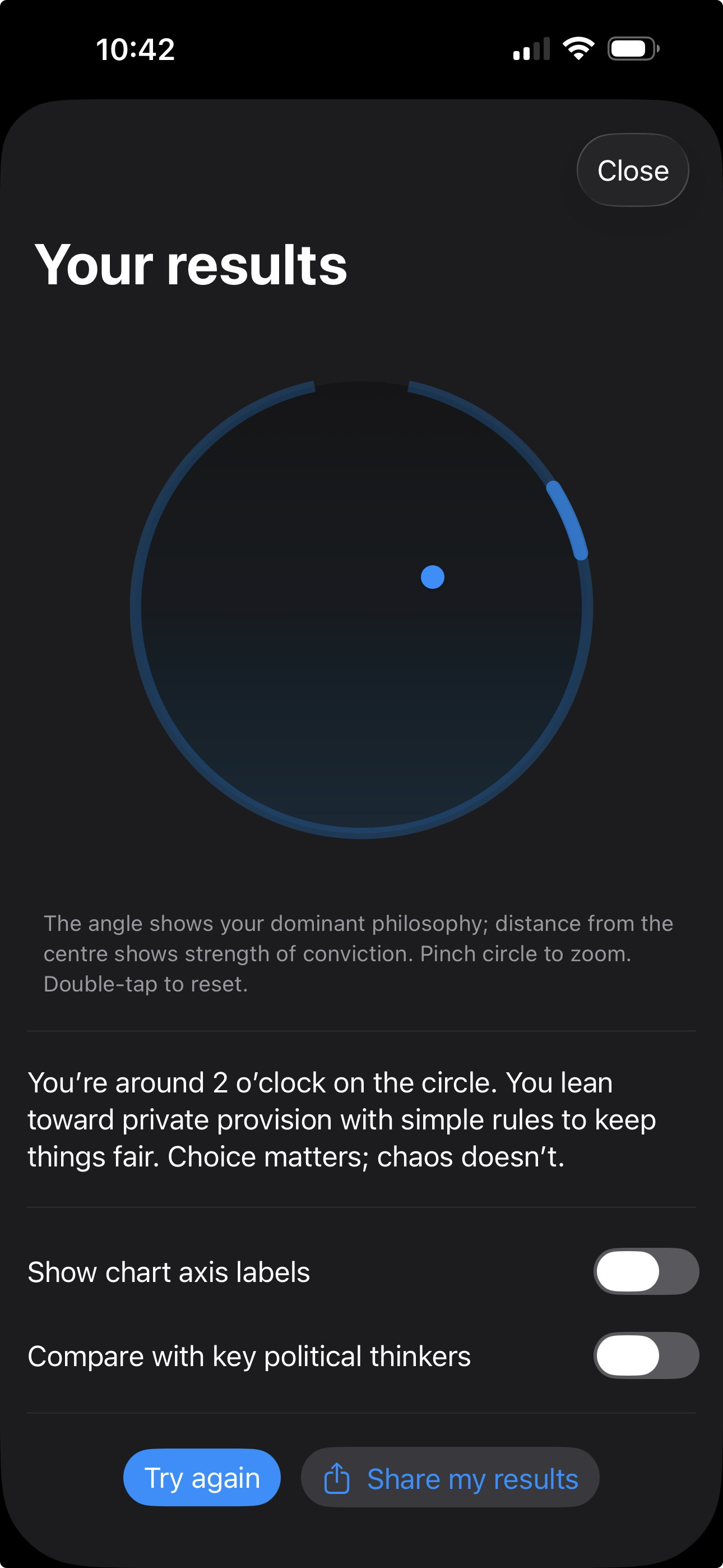
Task: Enable Show chart axis labels
Action: pos(645,1271)
